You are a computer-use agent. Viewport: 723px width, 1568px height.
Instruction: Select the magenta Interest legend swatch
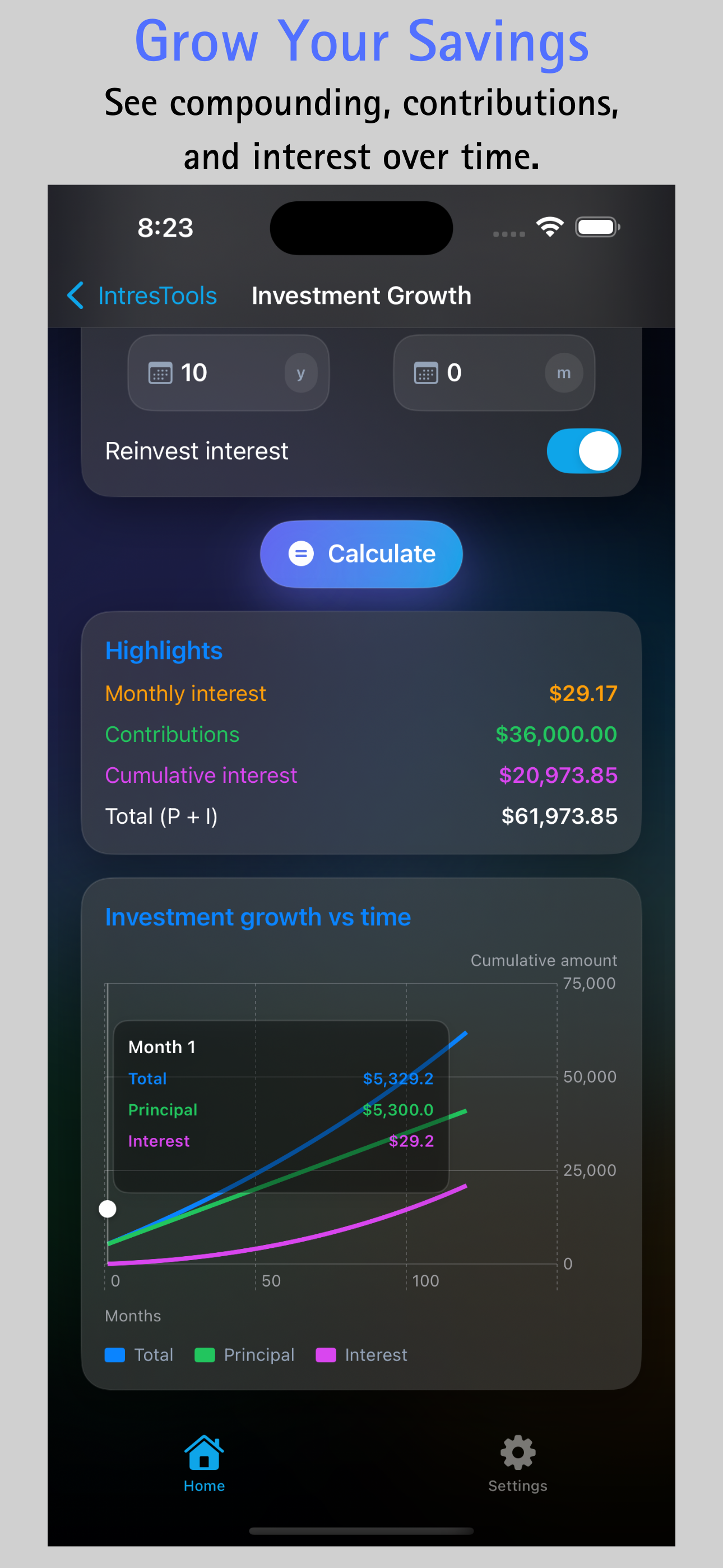coord(327,1355)
